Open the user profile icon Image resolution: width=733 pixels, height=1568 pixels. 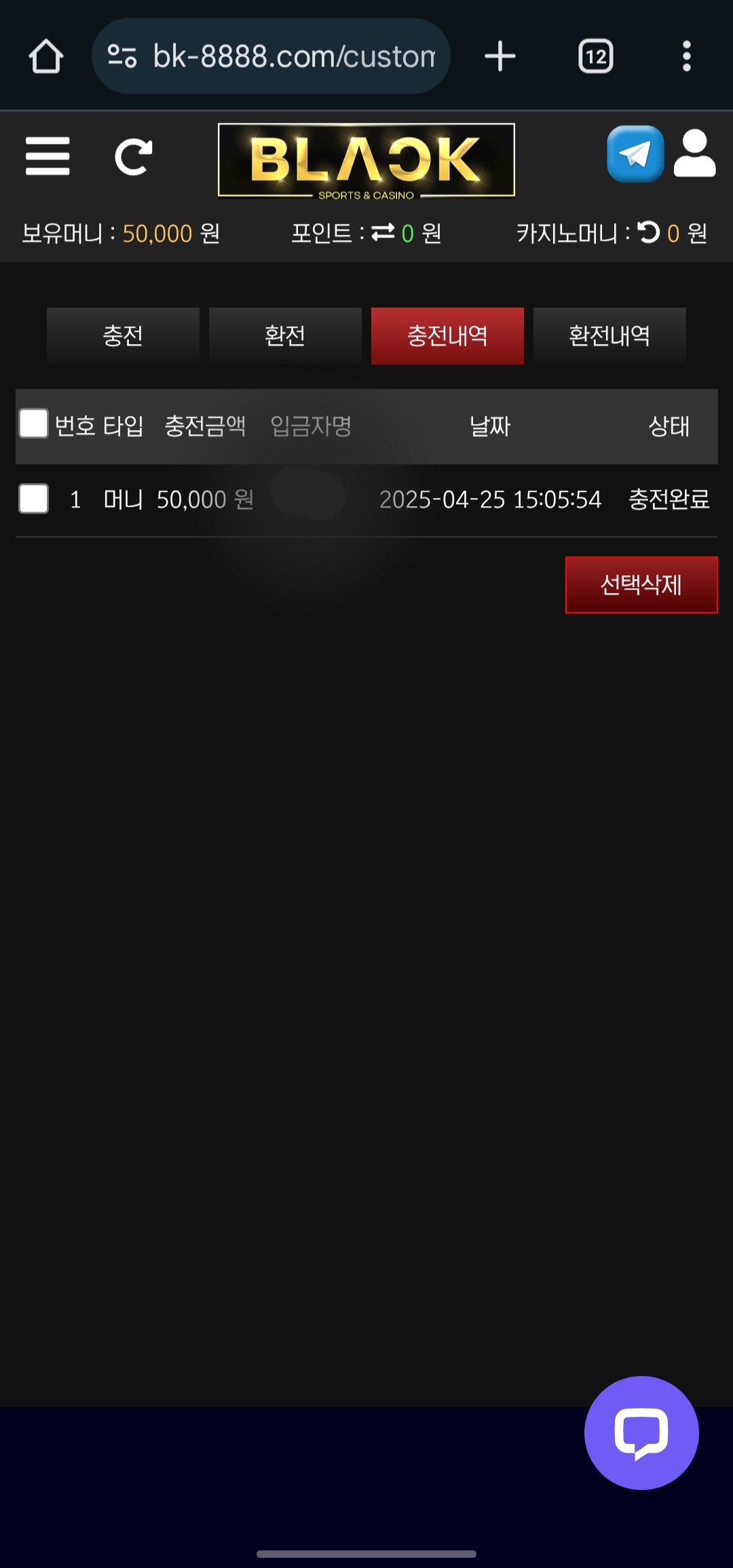pyautogui.click(x=694, y=154)
